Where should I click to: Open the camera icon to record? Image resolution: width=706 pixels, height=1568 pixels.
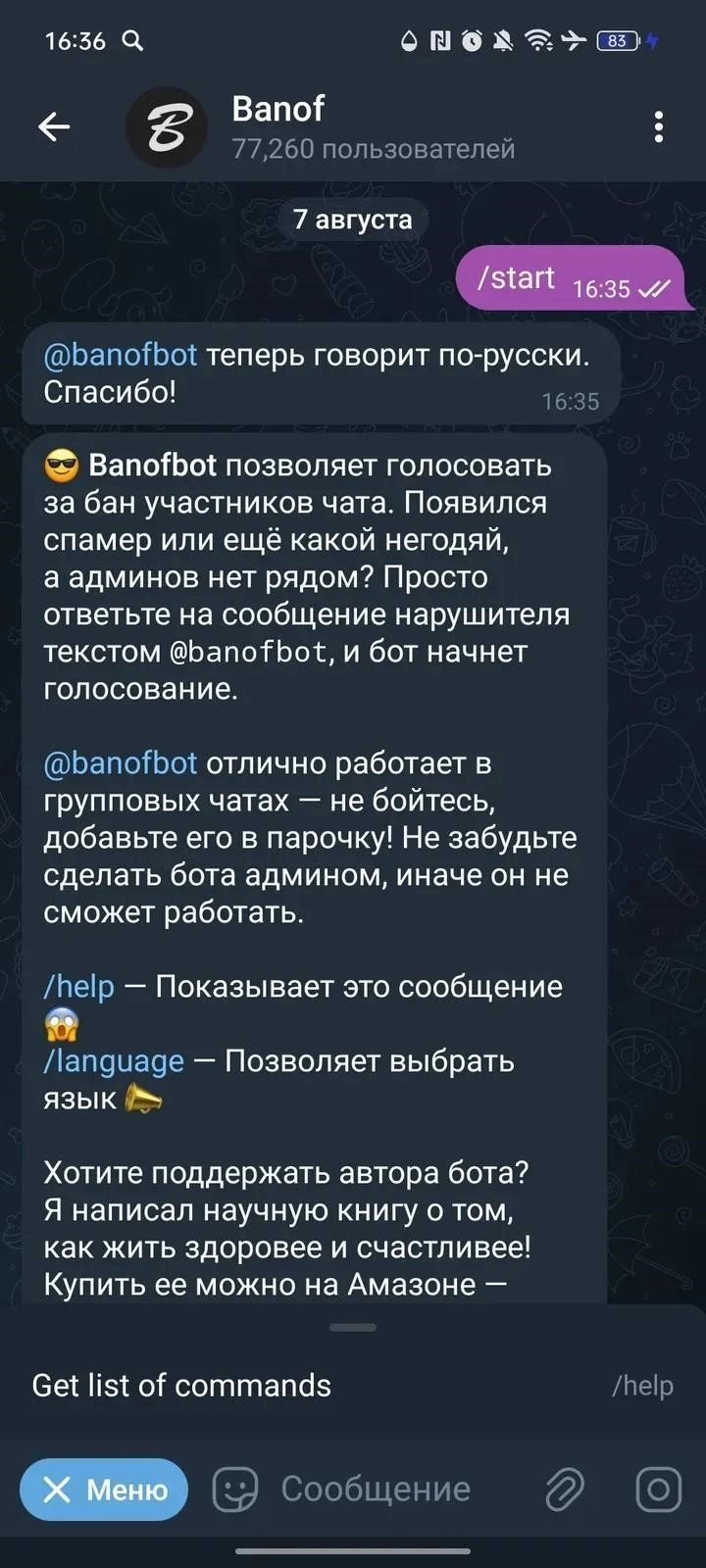tap(658, 1490)
